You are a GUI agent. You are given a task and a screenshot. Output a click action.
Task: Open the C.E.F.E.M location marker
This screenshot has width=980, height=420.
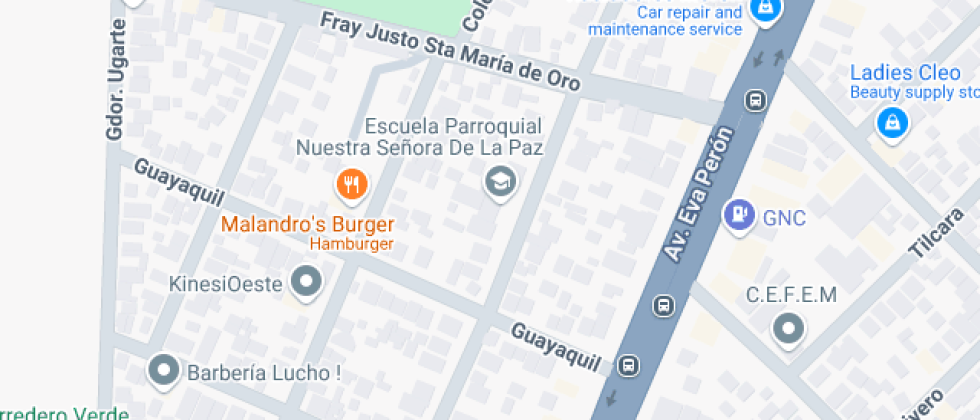pos(790,328)
